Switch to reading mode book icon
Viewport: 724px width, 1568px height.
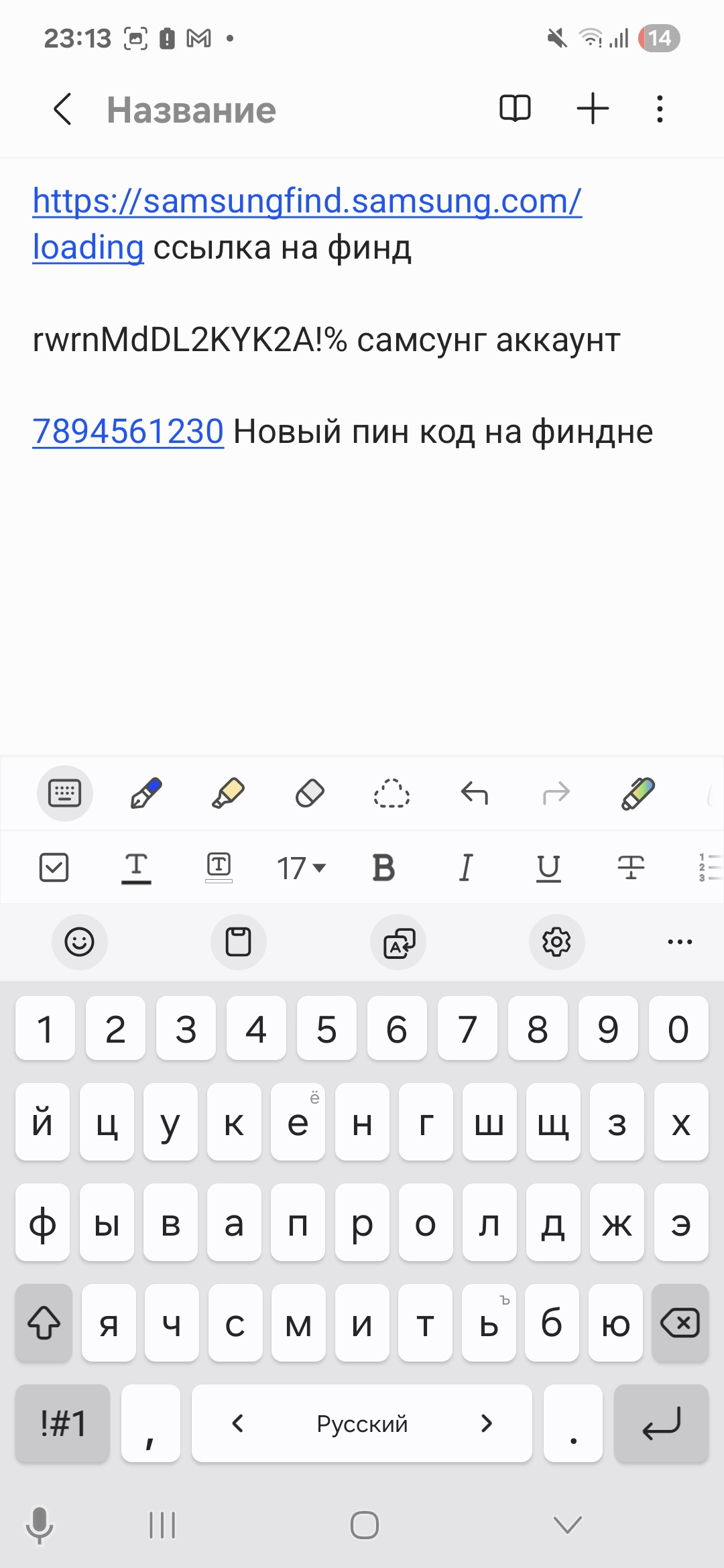coord(515,109)
